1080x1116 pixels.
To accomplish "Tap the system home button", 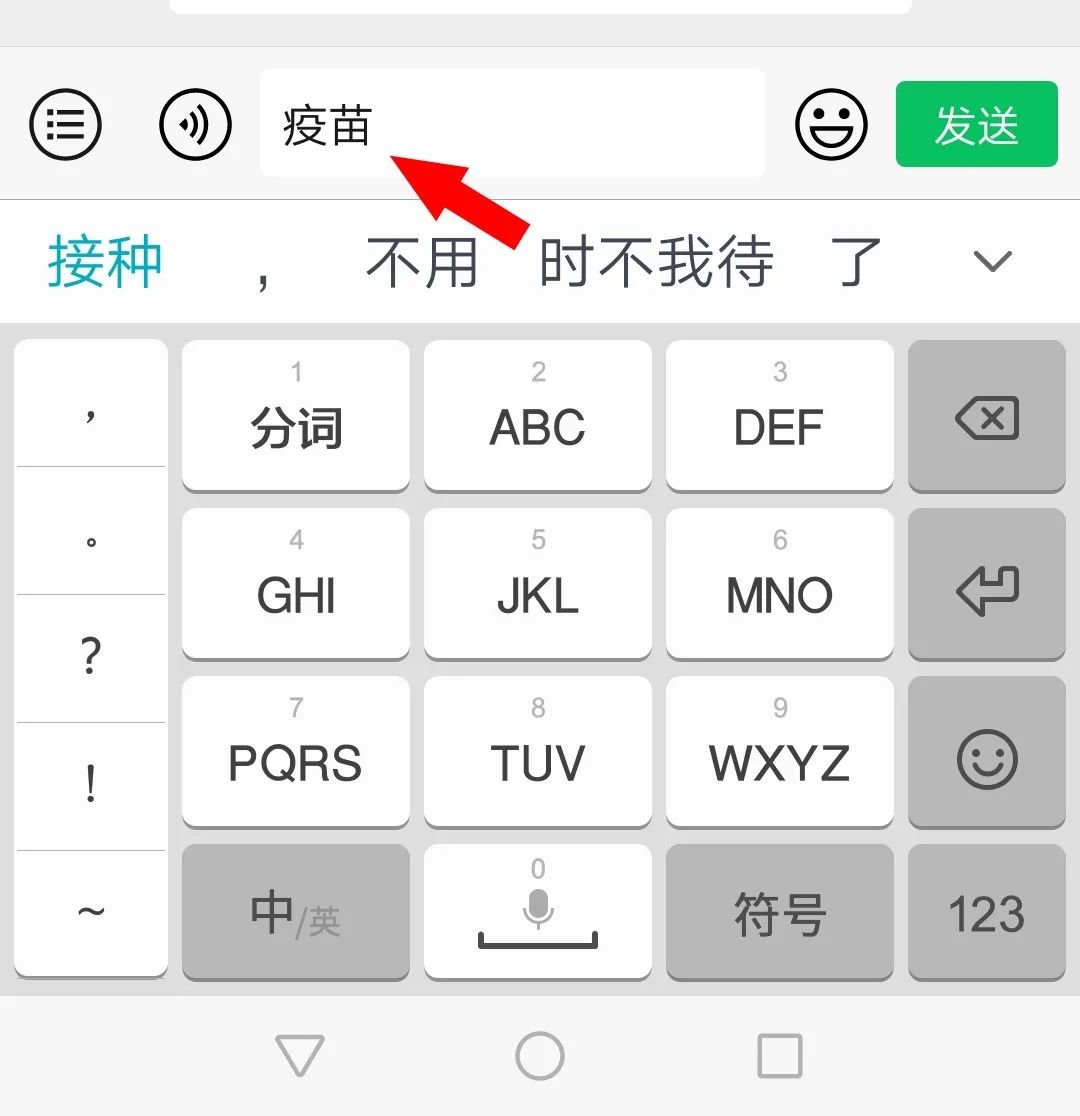I will [540, 1055].
